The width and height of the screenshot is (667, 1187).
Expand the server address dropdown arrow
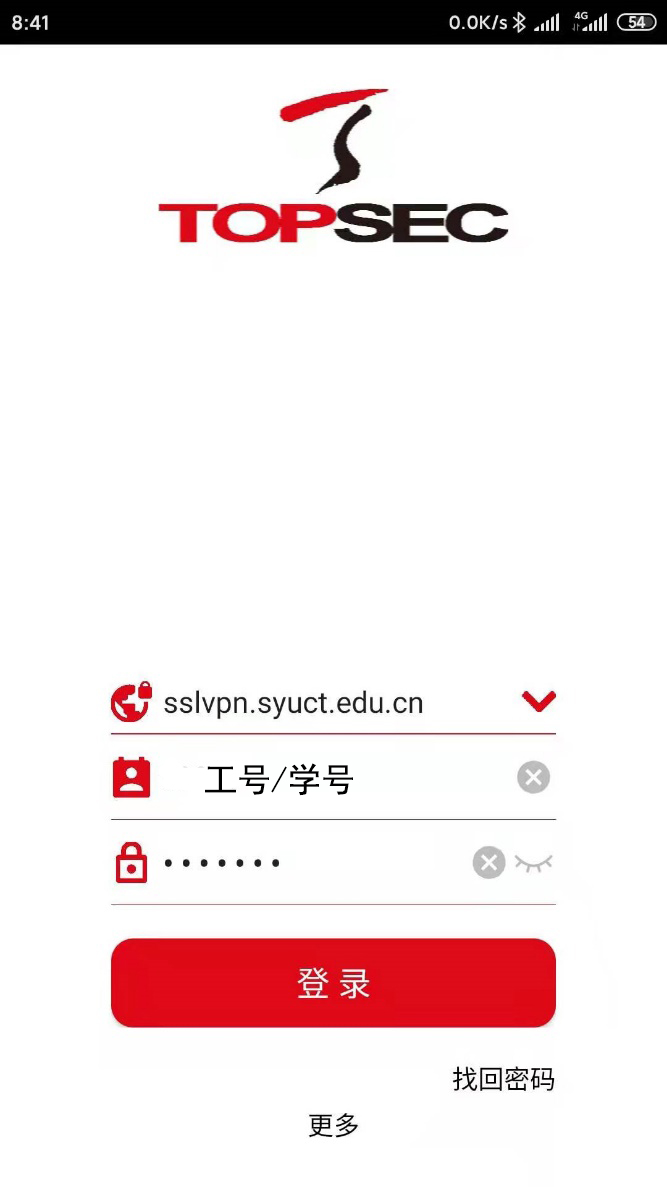pyautogui.click(x=538, y=702)
